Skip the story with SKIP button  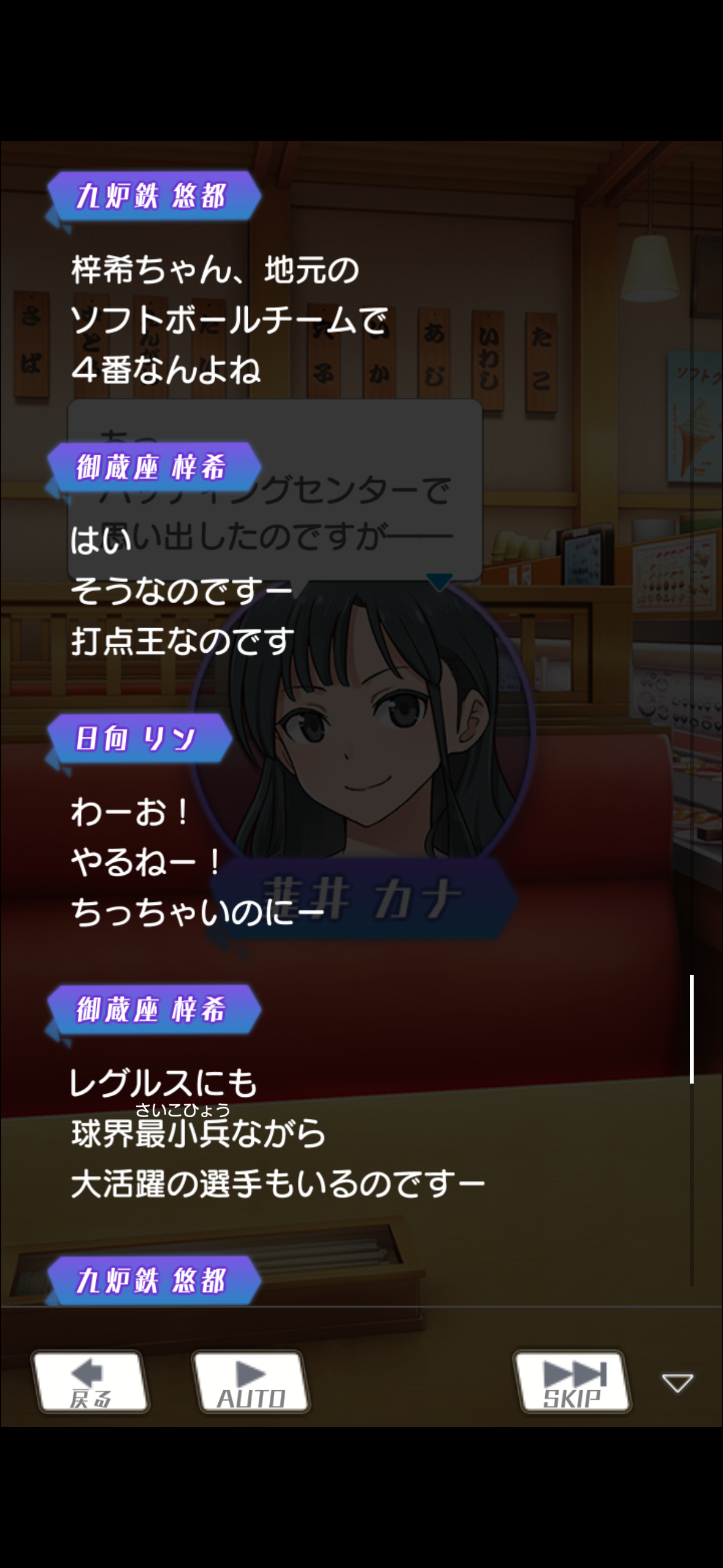click(x=572, y=1382)
